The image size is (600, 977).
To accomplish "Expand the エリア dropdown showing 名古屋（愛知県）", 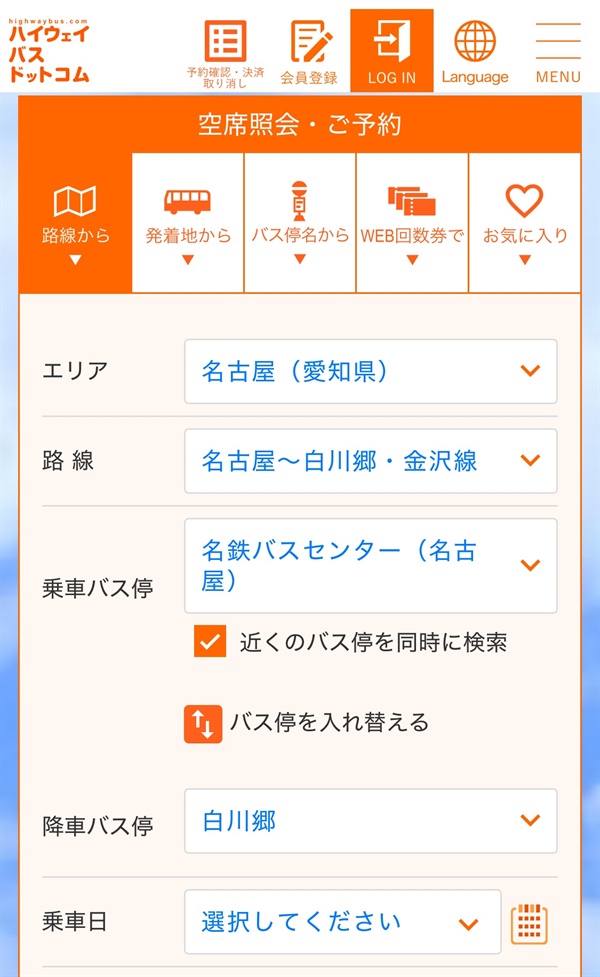I will coord(371,371).
